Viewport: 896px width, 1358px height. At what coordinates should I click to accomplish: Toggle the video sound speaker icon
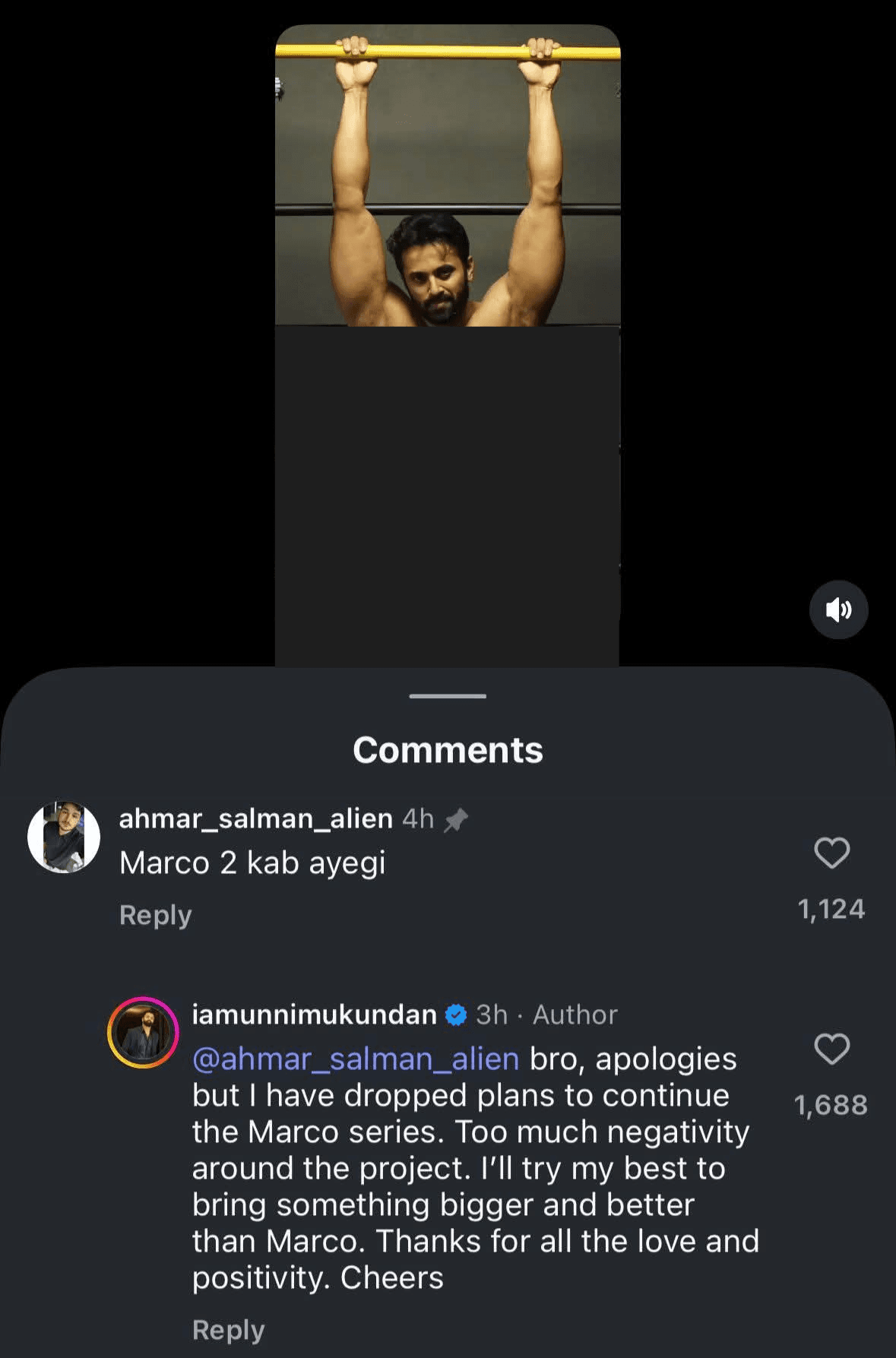pyautogui.click(x=838, y=609)
